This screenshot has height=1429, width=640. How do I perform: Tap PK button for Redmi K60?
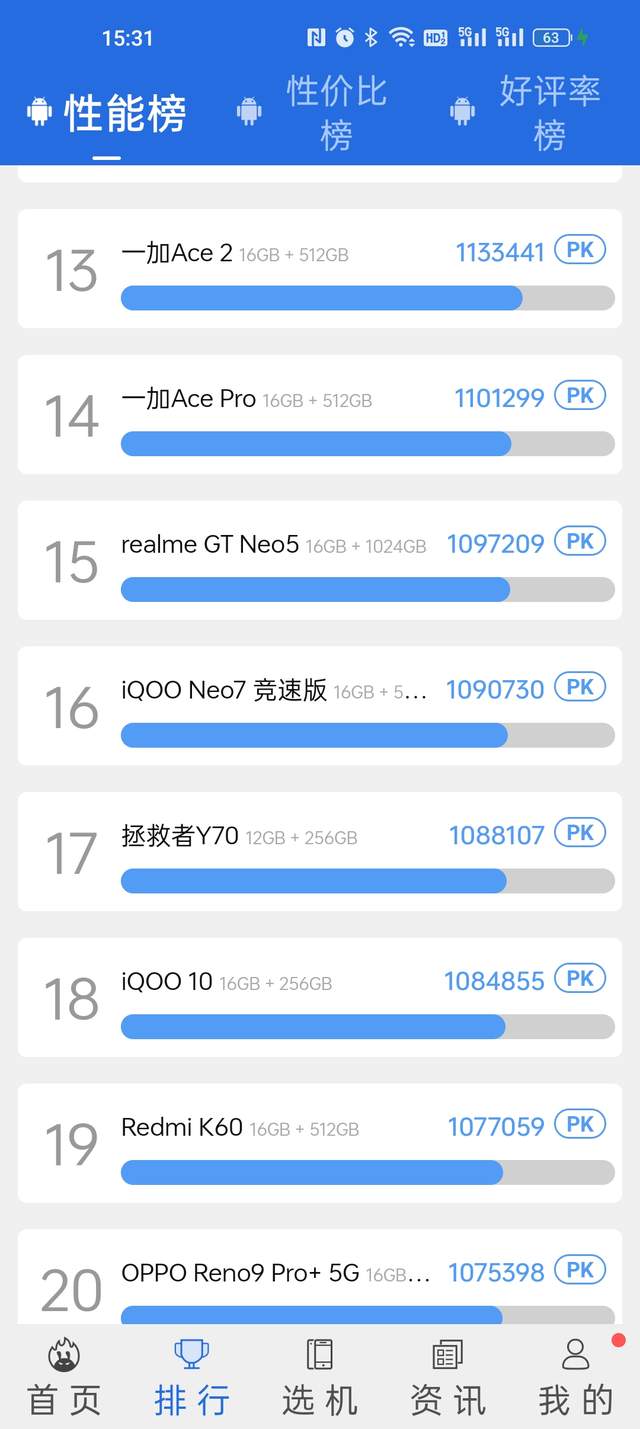click(580, 1125)
